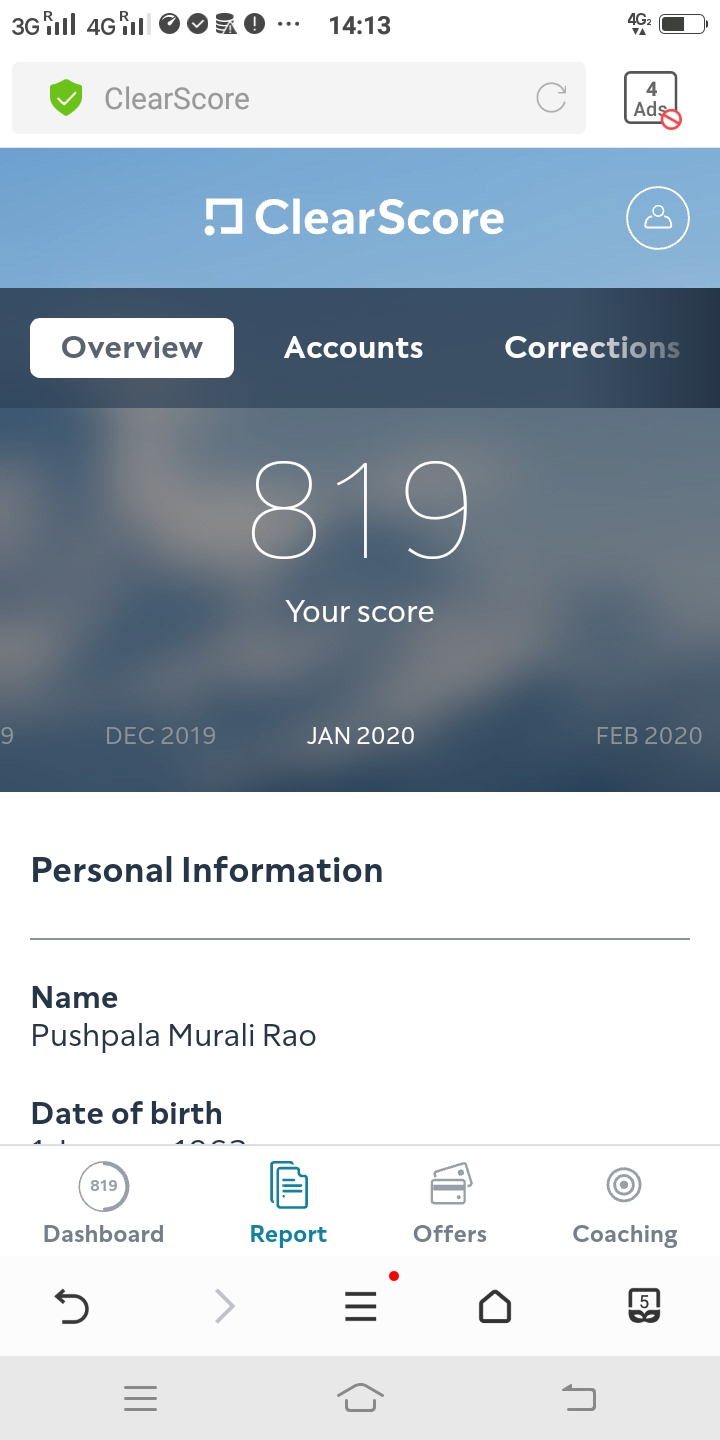Switch to the Corrections tab
720x1440 pixels.
pos(592,348)
